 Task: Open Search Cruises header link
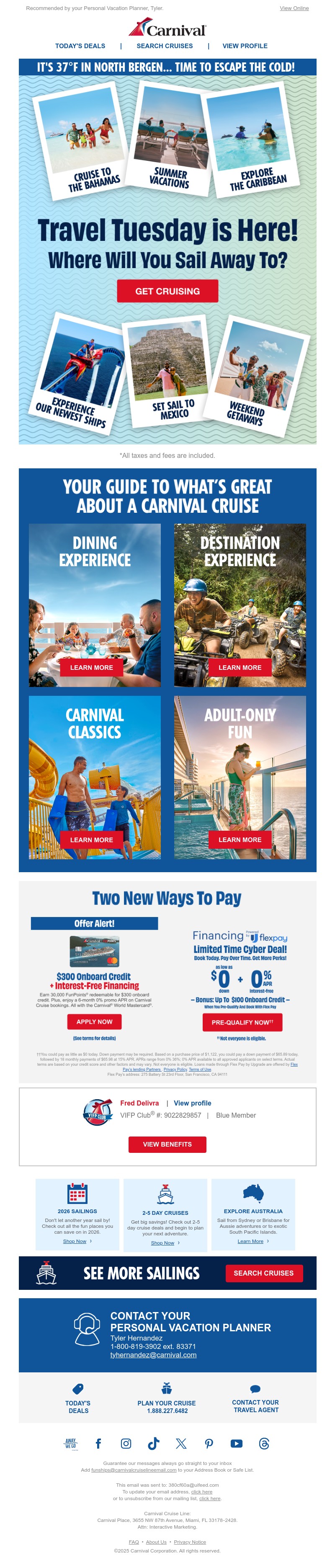pos(164,46)
